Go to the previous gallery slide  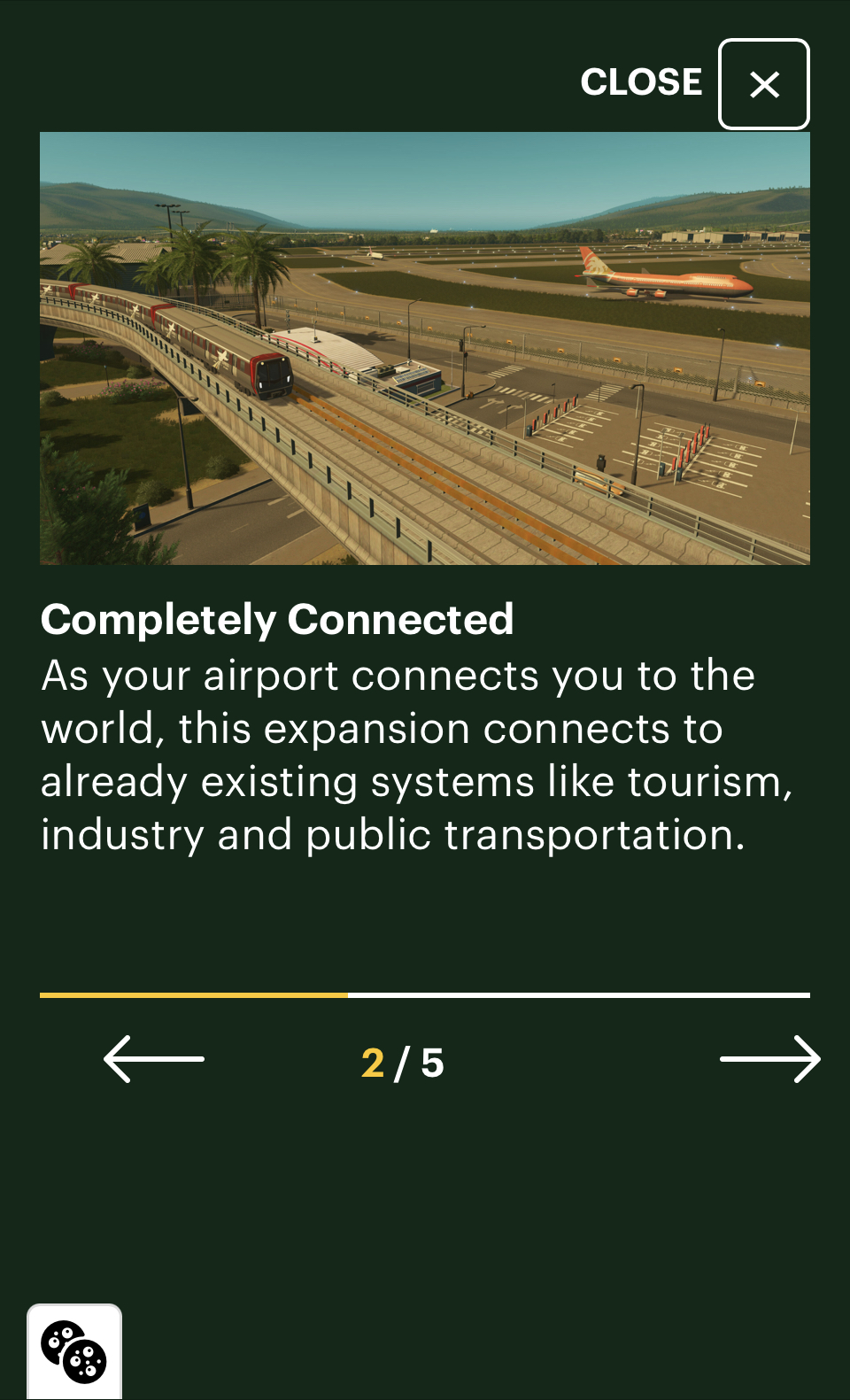(154, 1059)
